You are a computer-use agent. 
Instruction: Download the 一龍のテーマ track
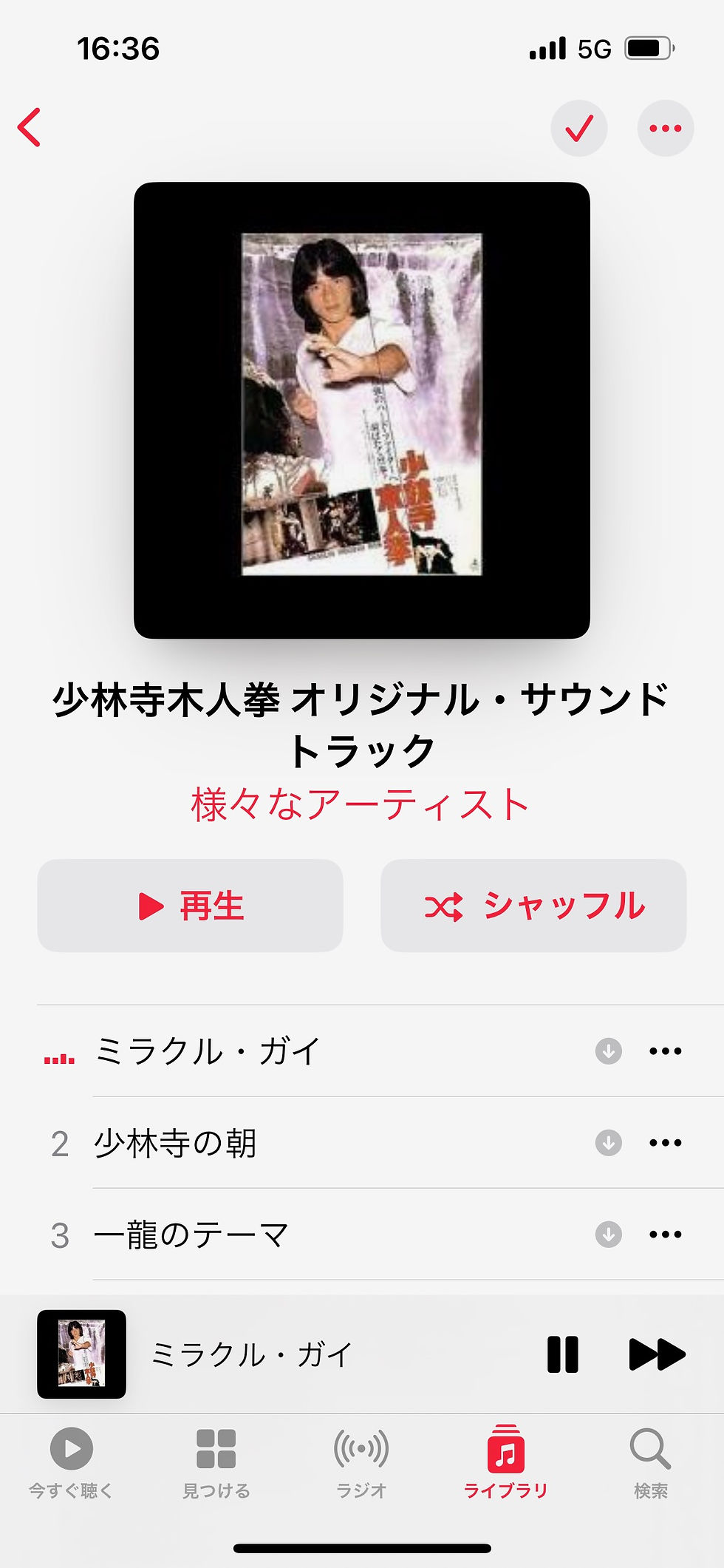pyautogui.click(x=609, y=1235)
